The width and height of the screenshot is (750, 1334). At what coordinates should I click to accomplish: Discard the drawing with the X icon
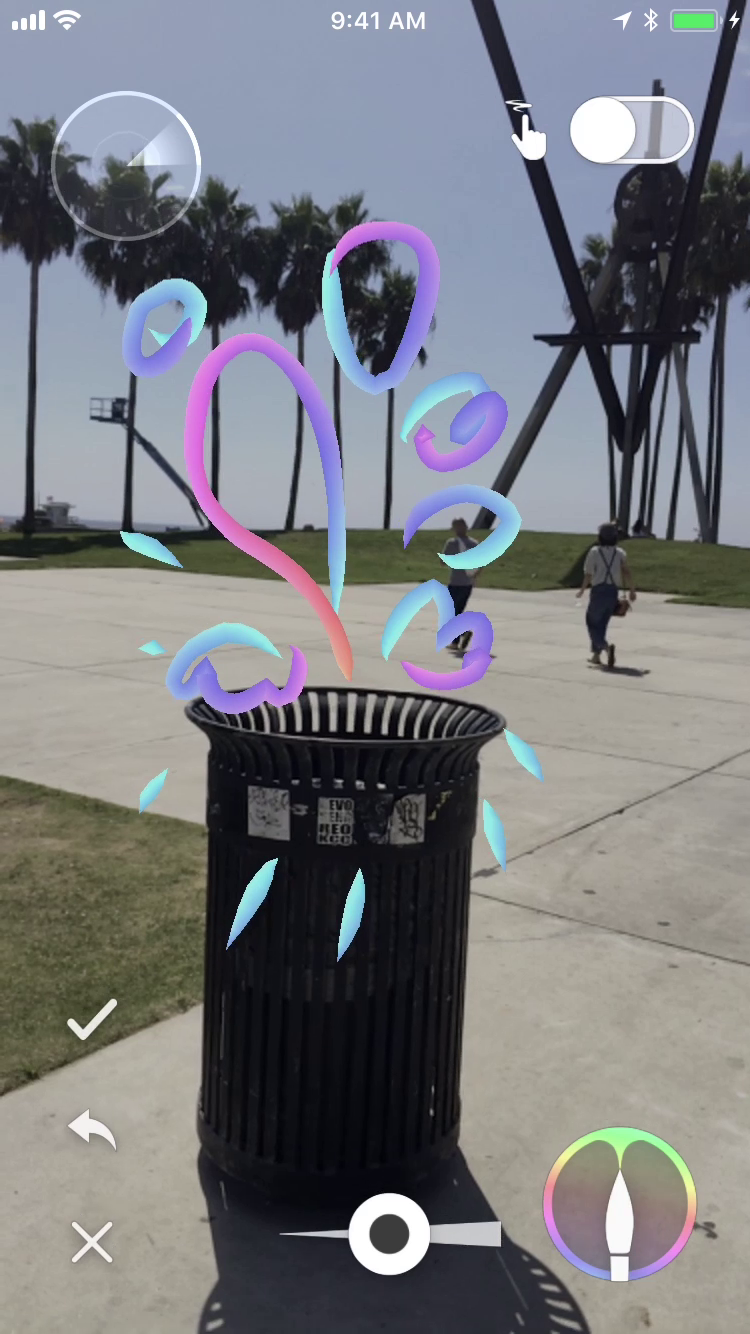click(x=92, y=1243)
